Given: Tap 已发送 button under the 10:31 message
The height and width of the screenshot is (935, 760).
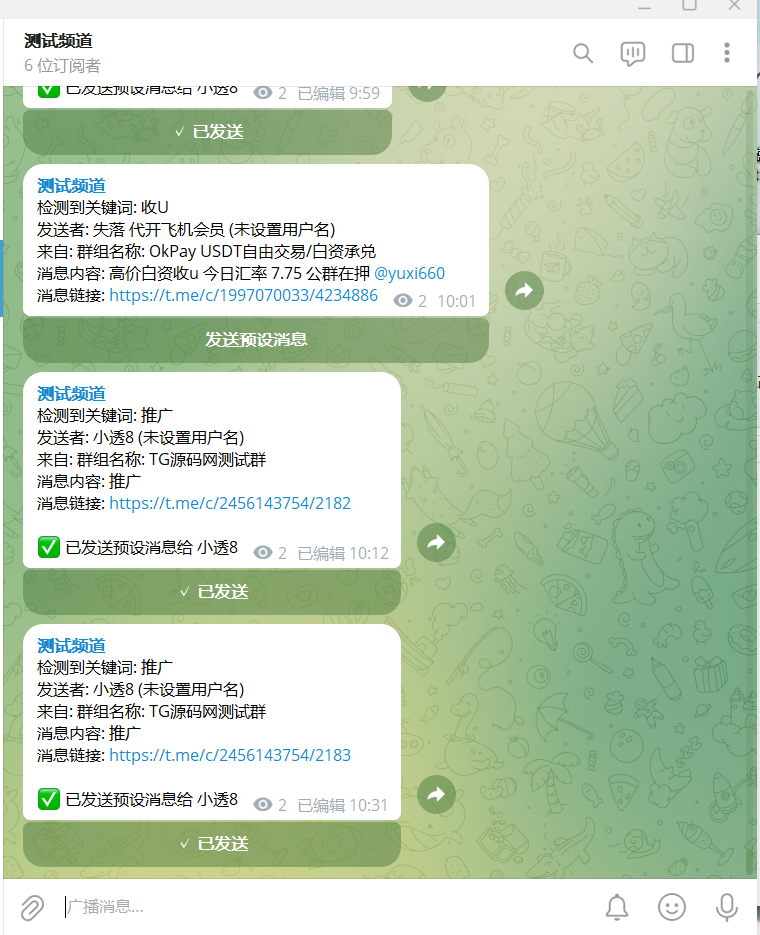Looking at the screenshot, I should (x=212, y=844).
